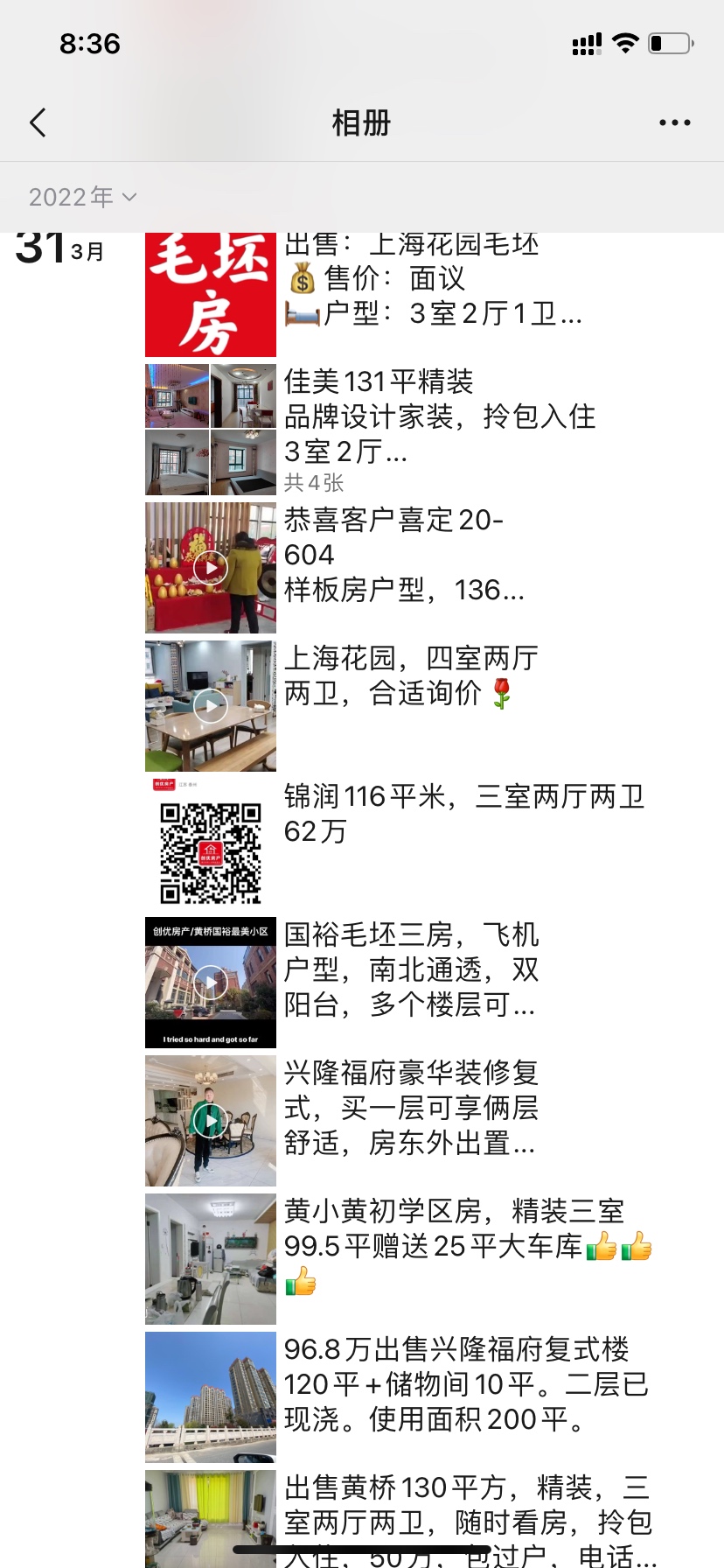Expand the 2022年 year selector
The image size is (724, 1568).
click(82, 197)
